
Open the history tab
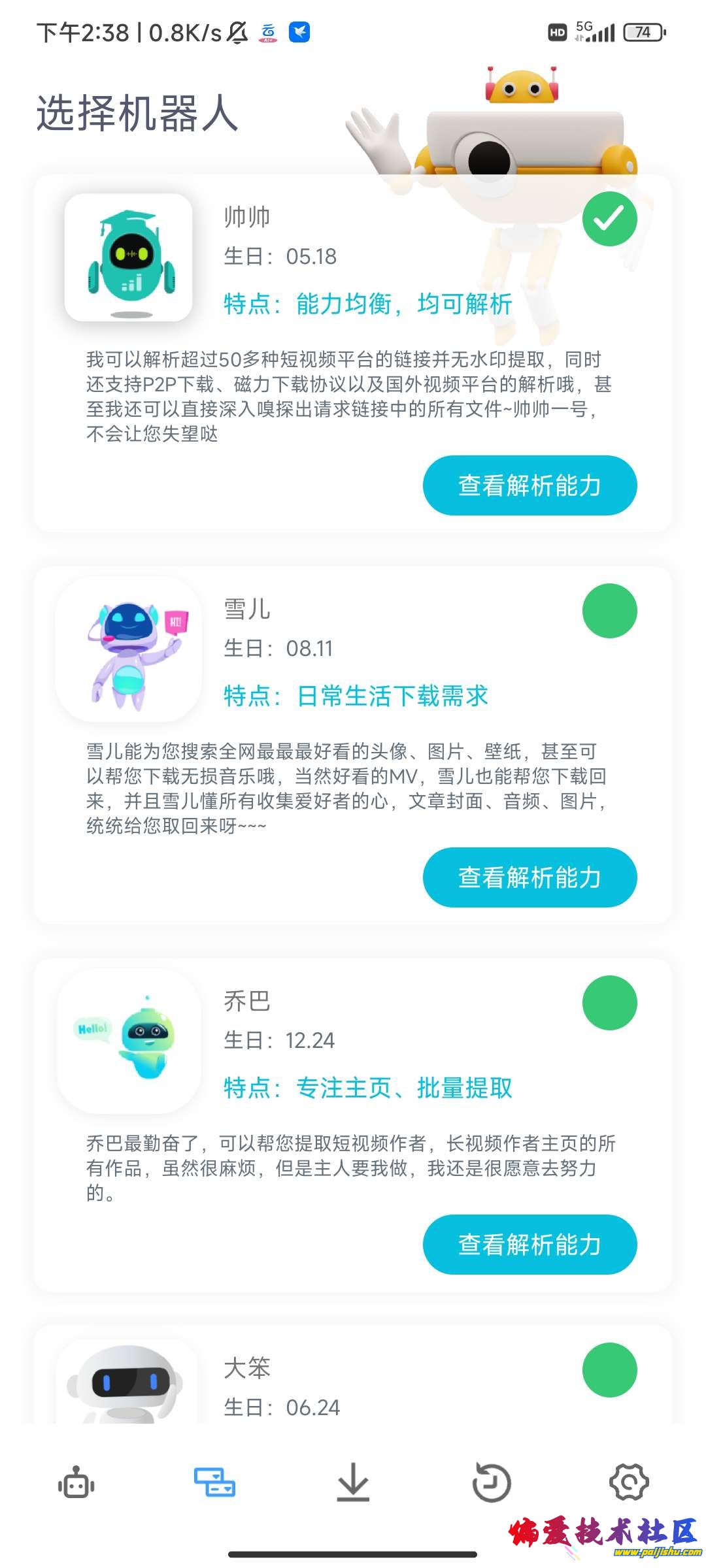[x=492, y=1482]
